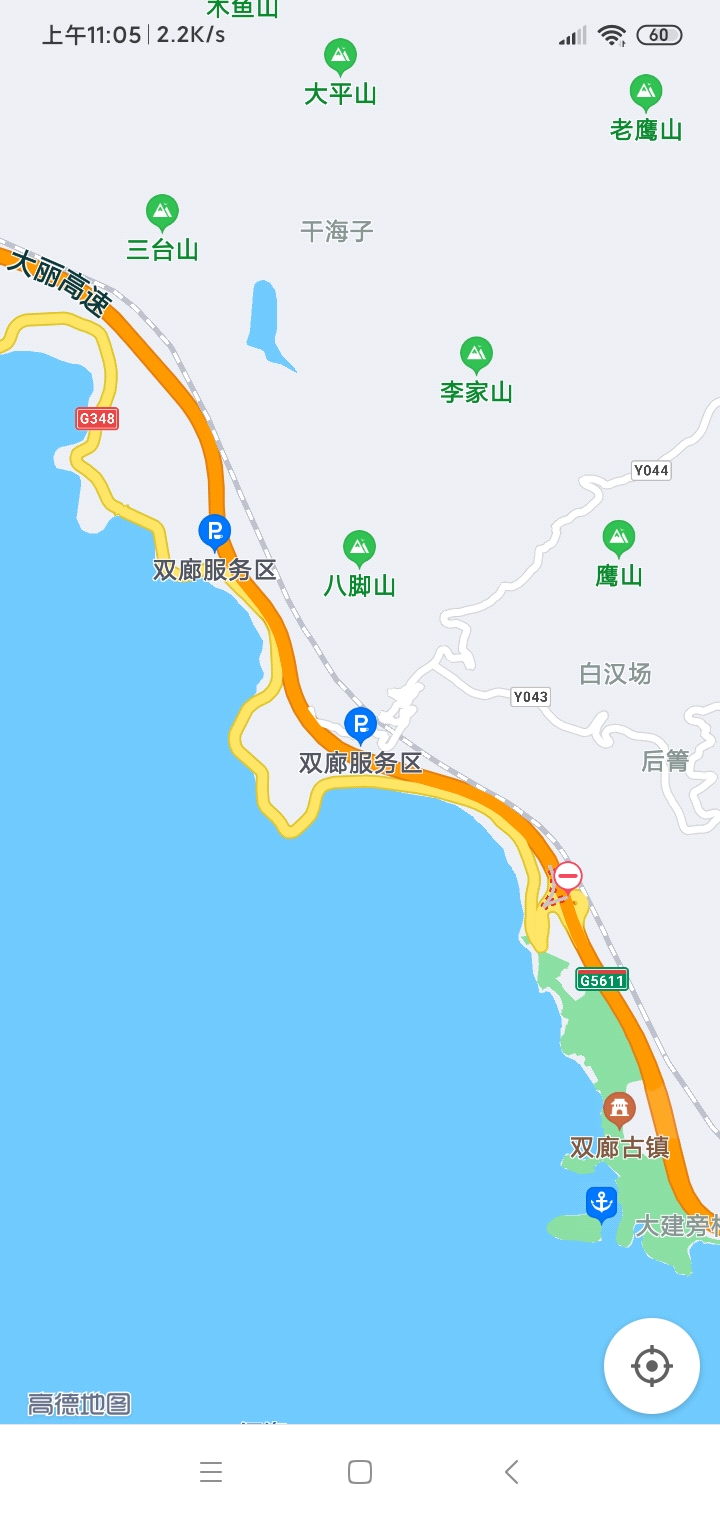Open the 大平山 mountain marker
This screenshot has height=1520, width=720.
pyautogui.click(x=340, y=55)
